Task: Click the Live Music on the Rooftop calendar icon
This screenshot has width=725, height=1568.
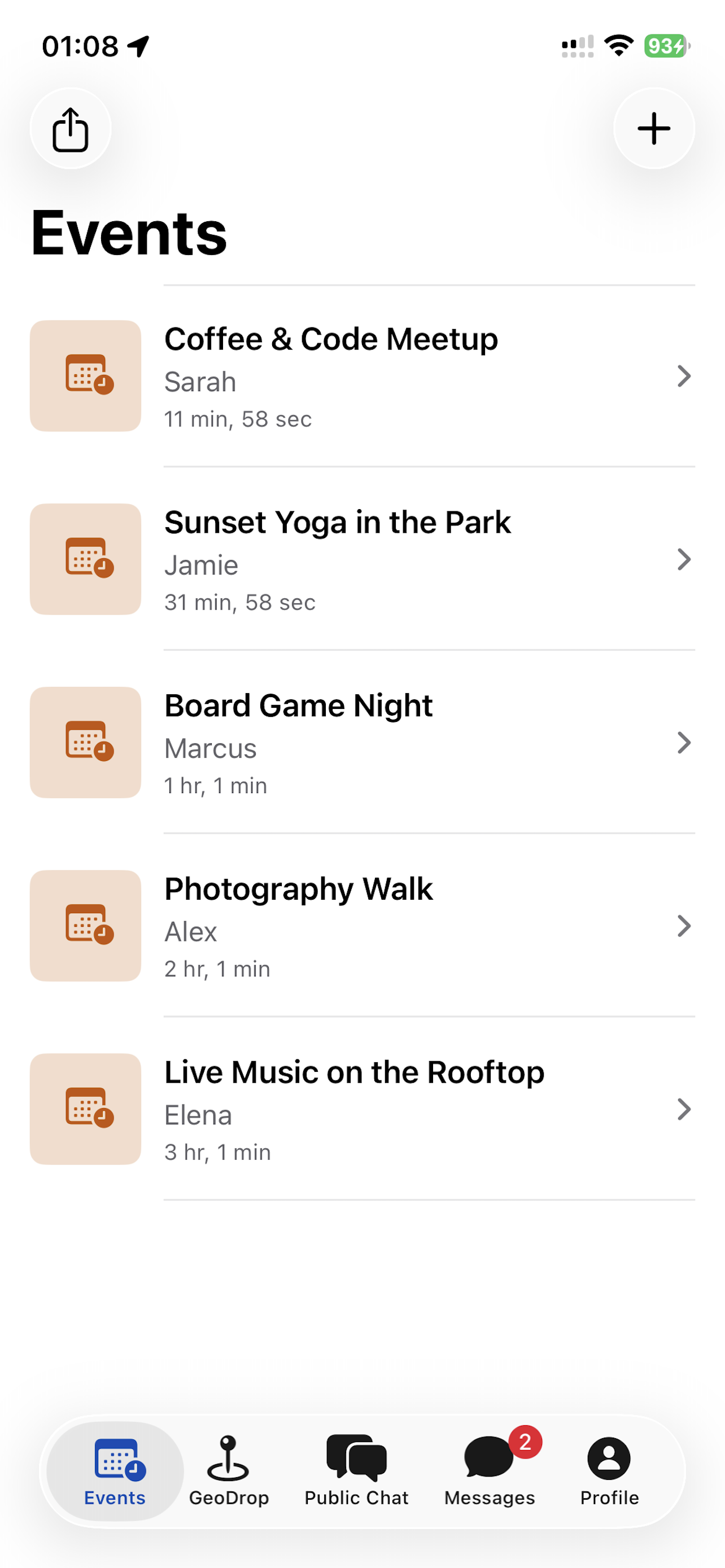Action: [x=85, y=1109]
